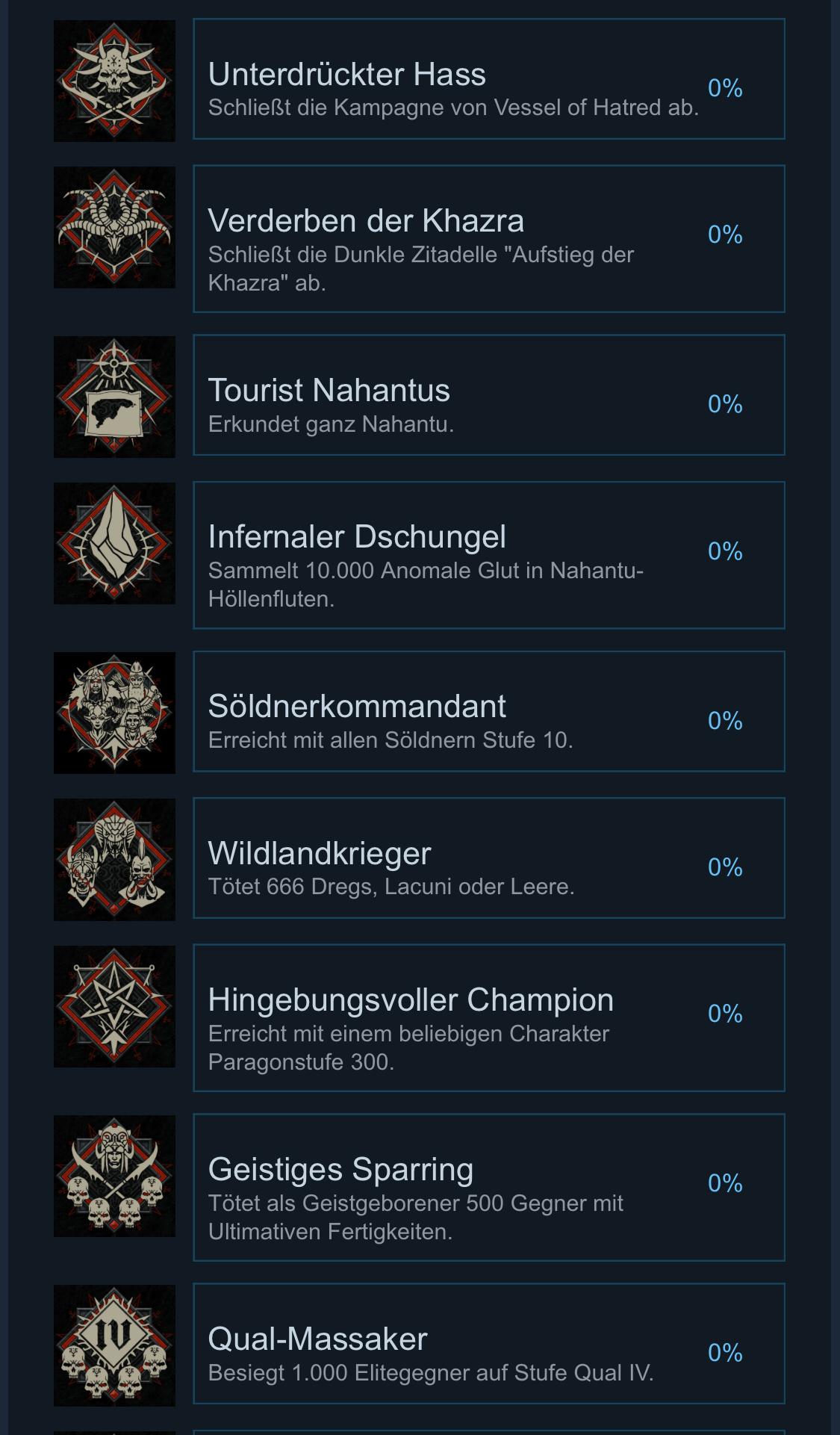This screenshot has height=1435, width=840.
Task: Select the Hingebungsvoller Champion achievement
Action: click(488, 1017)
